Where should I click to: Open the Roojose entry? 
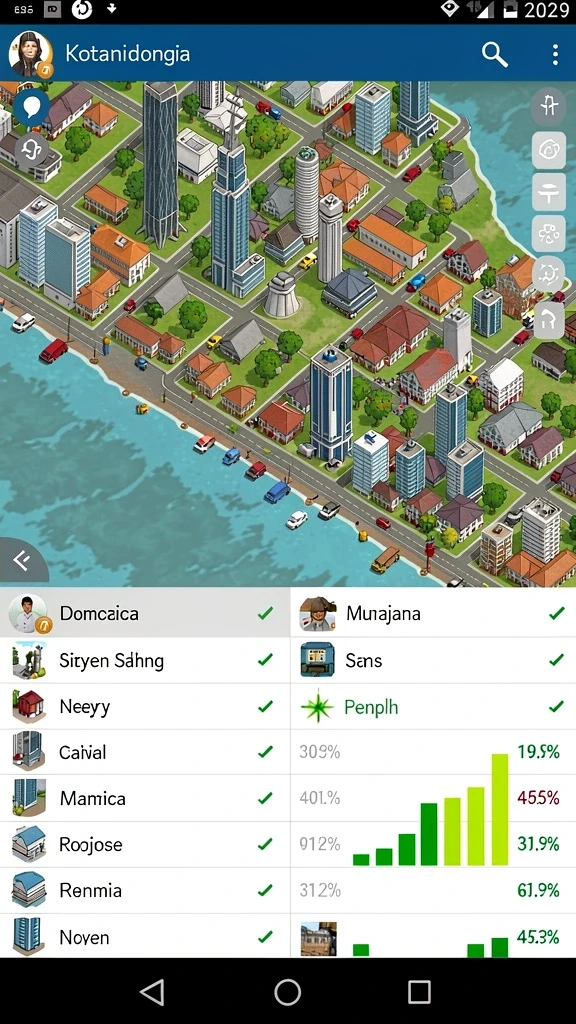point(145,844)
